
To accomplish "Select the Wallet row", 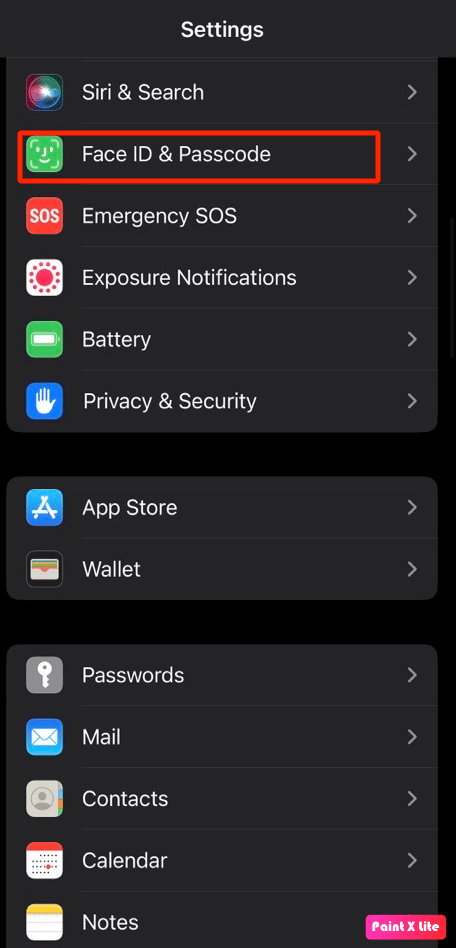I will click(222, 569).
